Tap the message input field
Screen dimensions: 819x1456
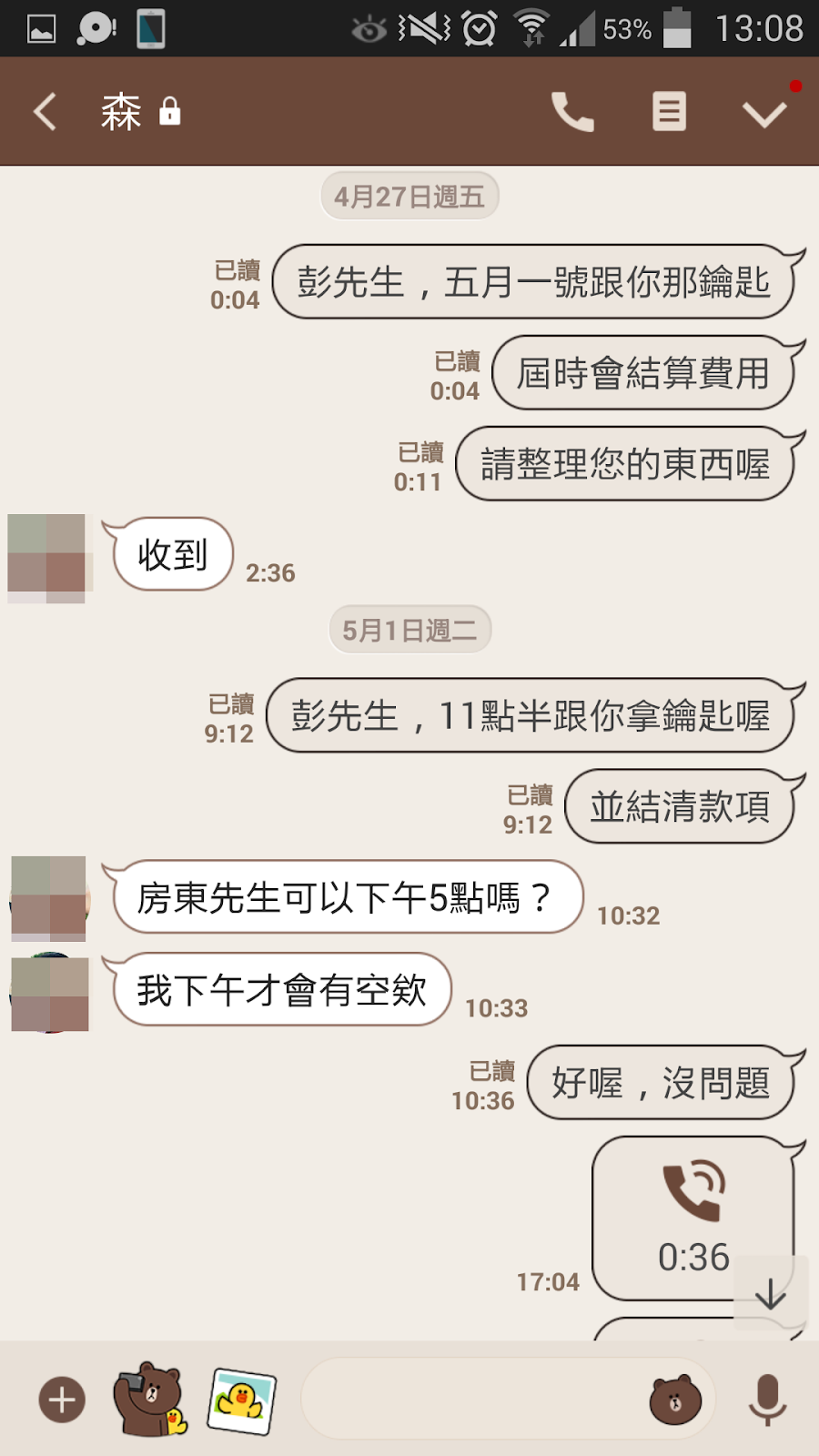point(473,1400)
